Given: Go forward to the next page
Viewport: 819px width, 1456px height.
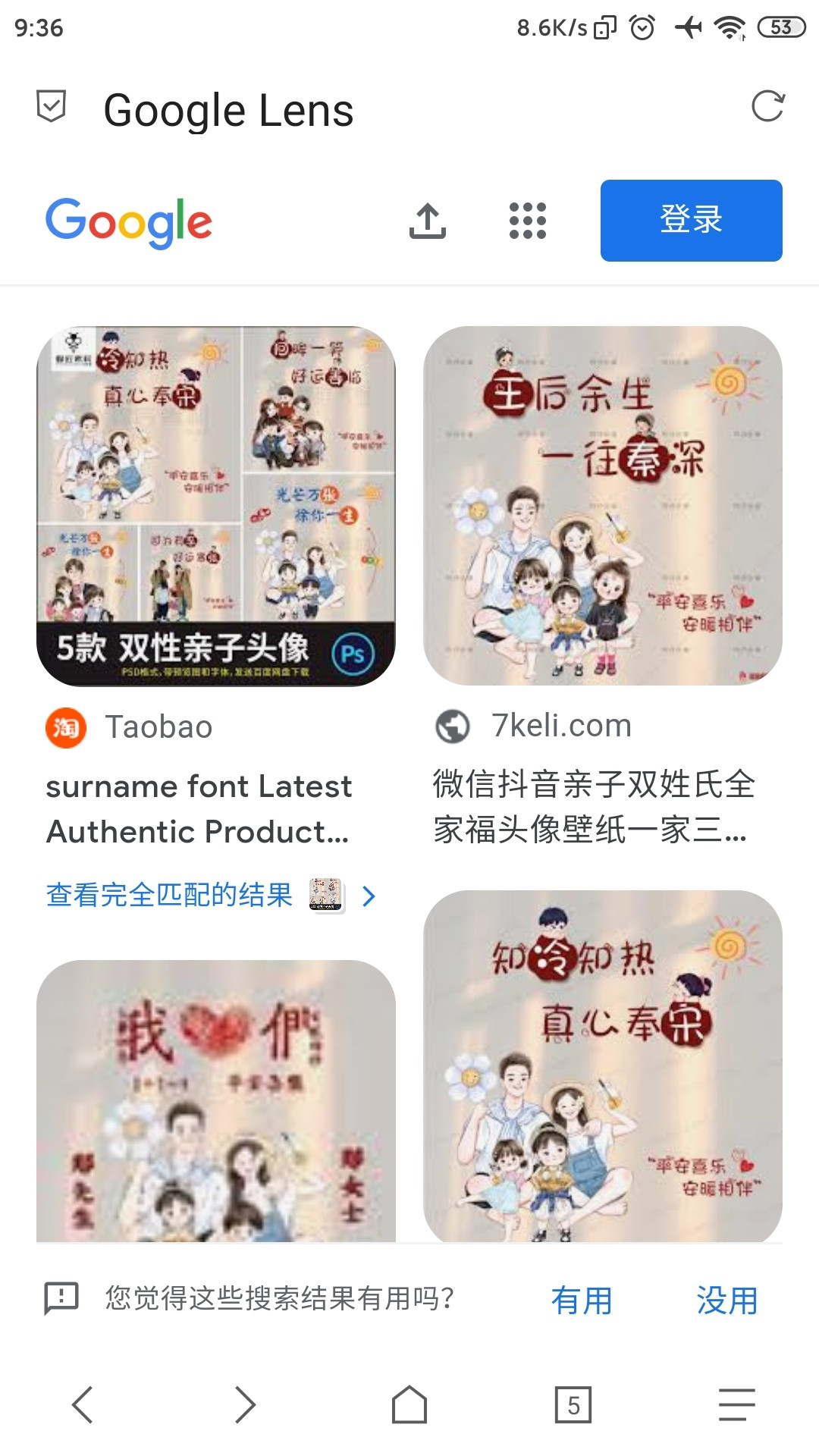Looking at the screenshot, I should tap(245, 1404).
